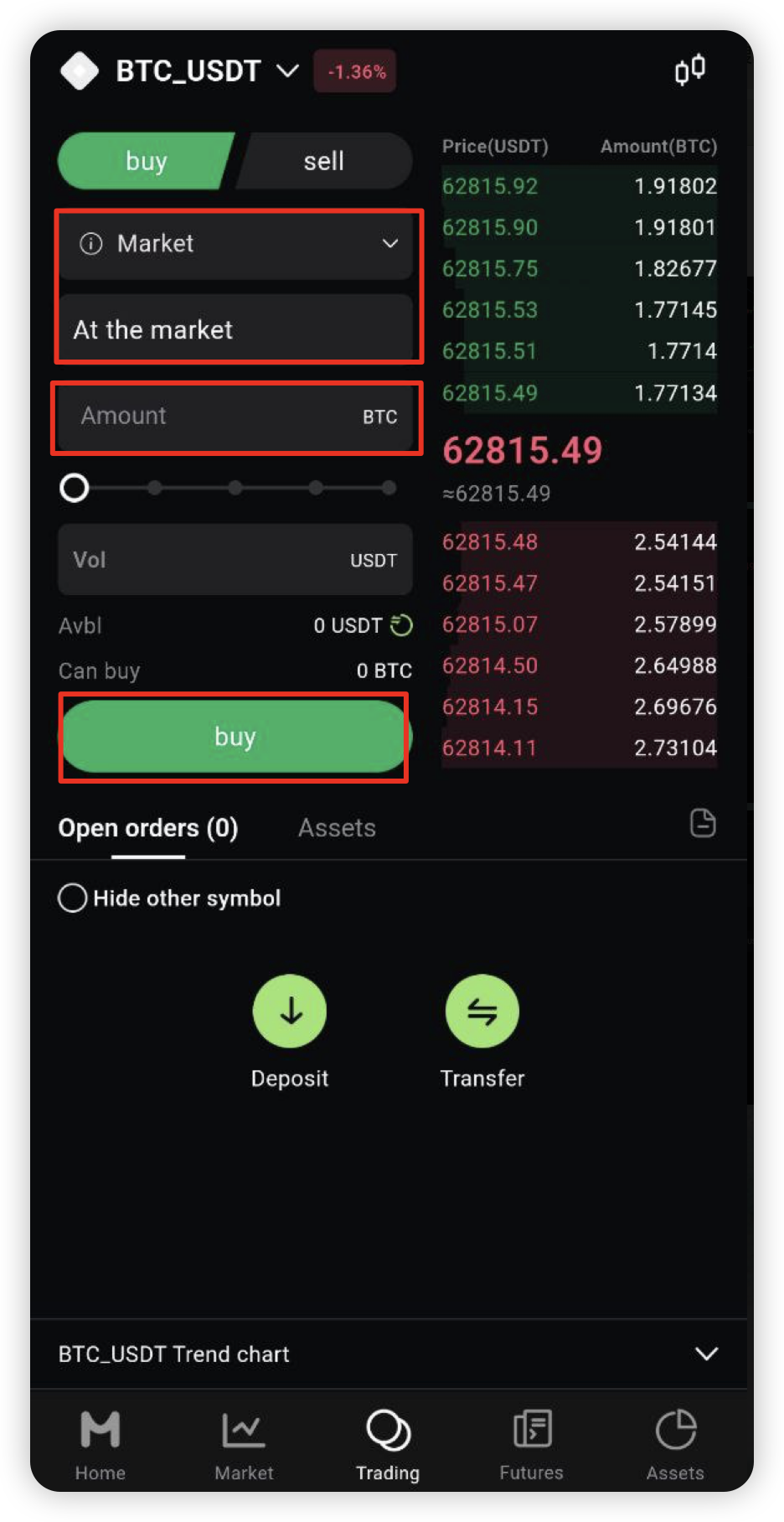Screen dimensions: 784x1522
Task: Select the 62815.92 order book price row
Action: 580,186
